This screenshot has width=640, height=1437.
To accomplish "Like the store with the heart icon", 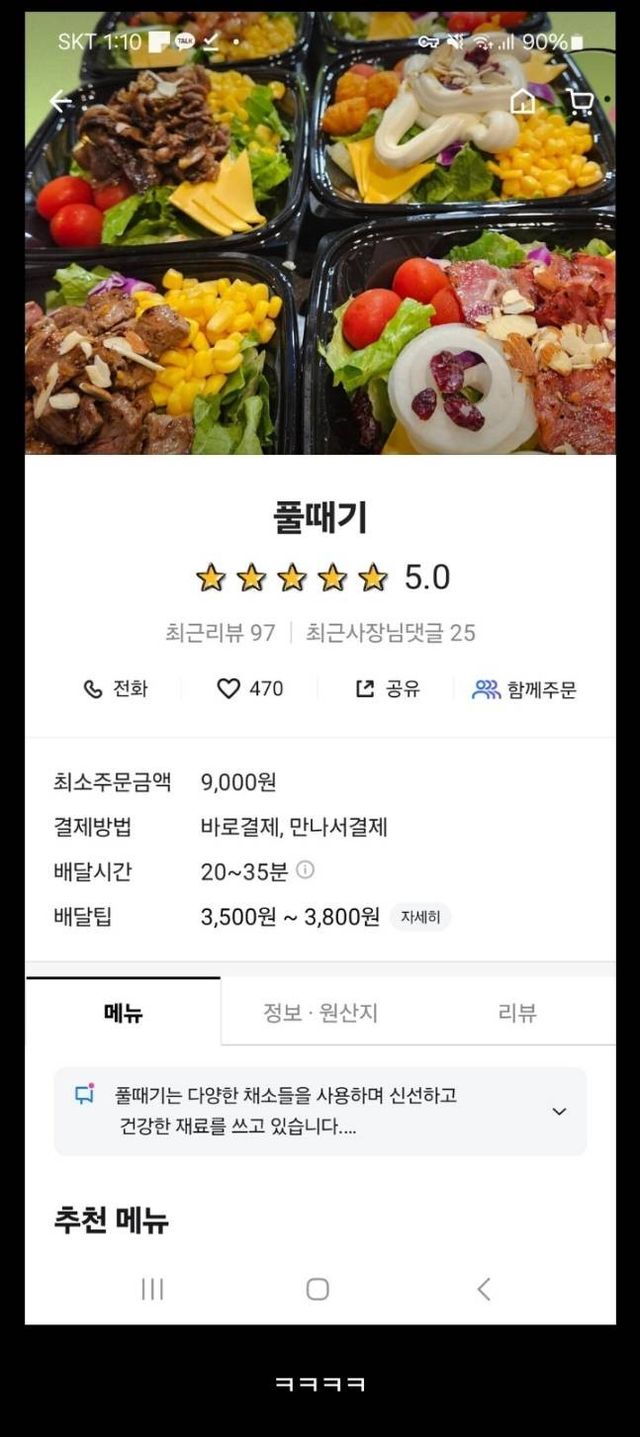I will tap(250, 689).
